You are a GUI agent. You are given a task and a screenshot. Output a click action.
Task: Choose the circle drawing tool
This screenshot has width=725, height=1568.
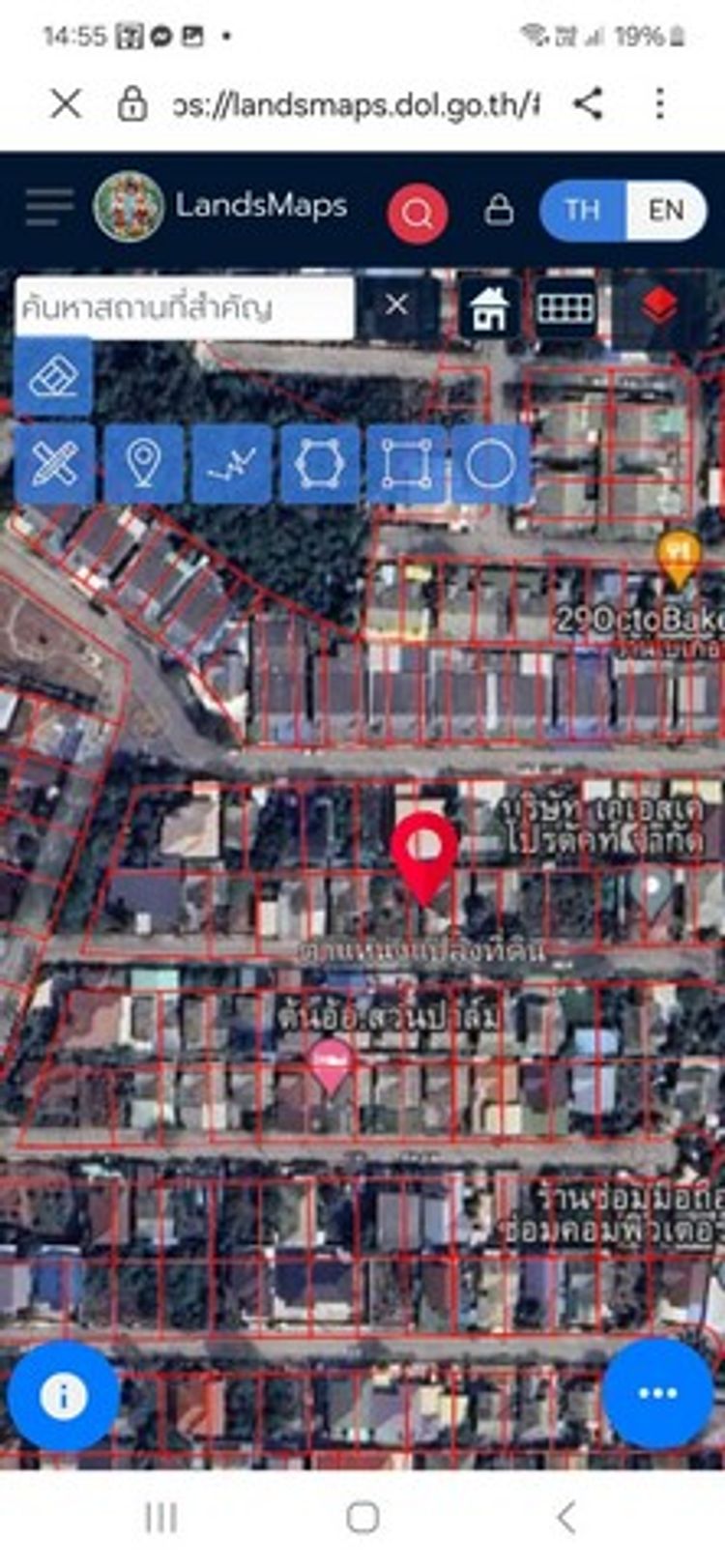tap(490, 465)
